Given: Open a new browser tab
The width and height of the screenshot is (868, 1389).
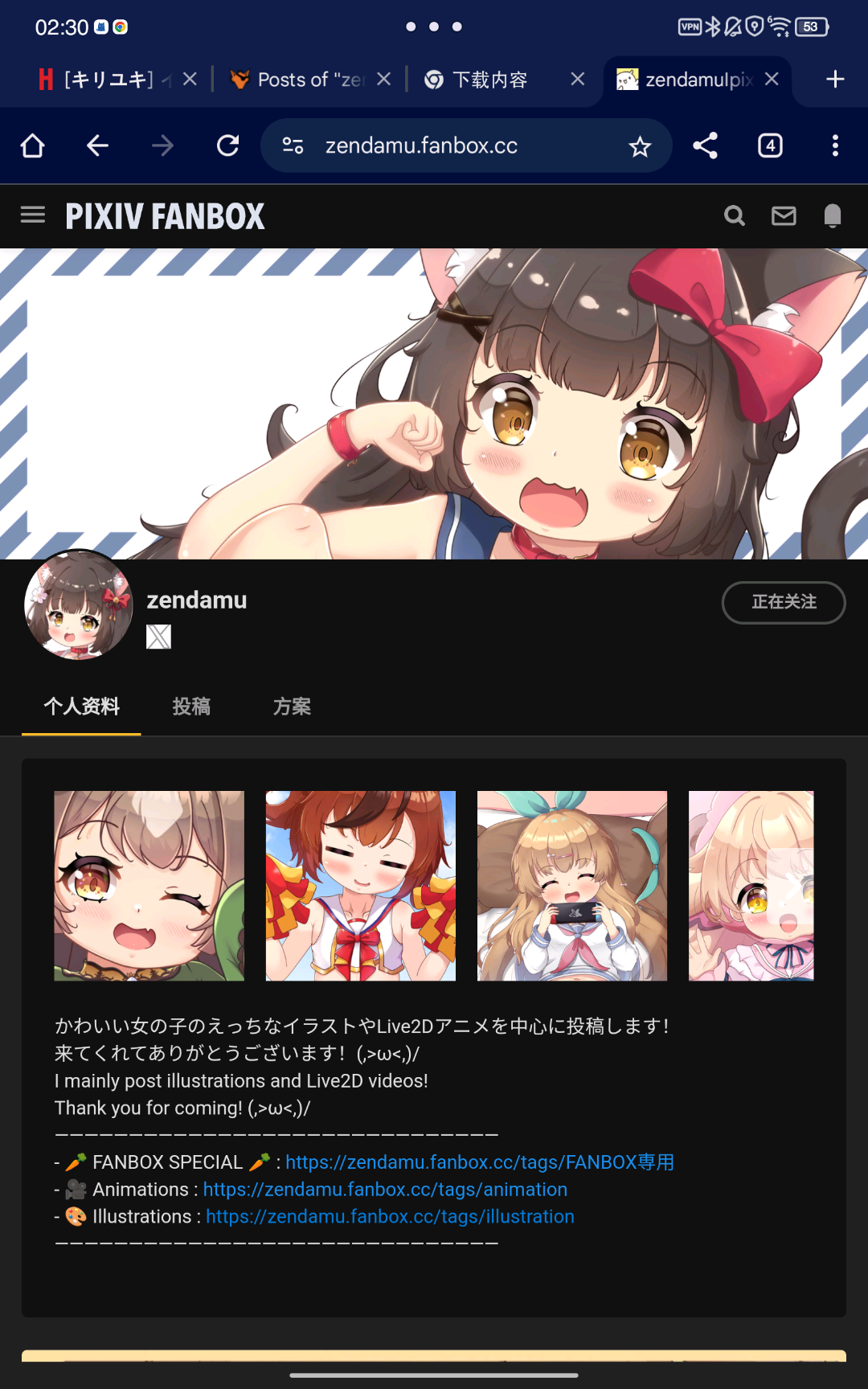Looking at the screenshot, I should point(835,79).
